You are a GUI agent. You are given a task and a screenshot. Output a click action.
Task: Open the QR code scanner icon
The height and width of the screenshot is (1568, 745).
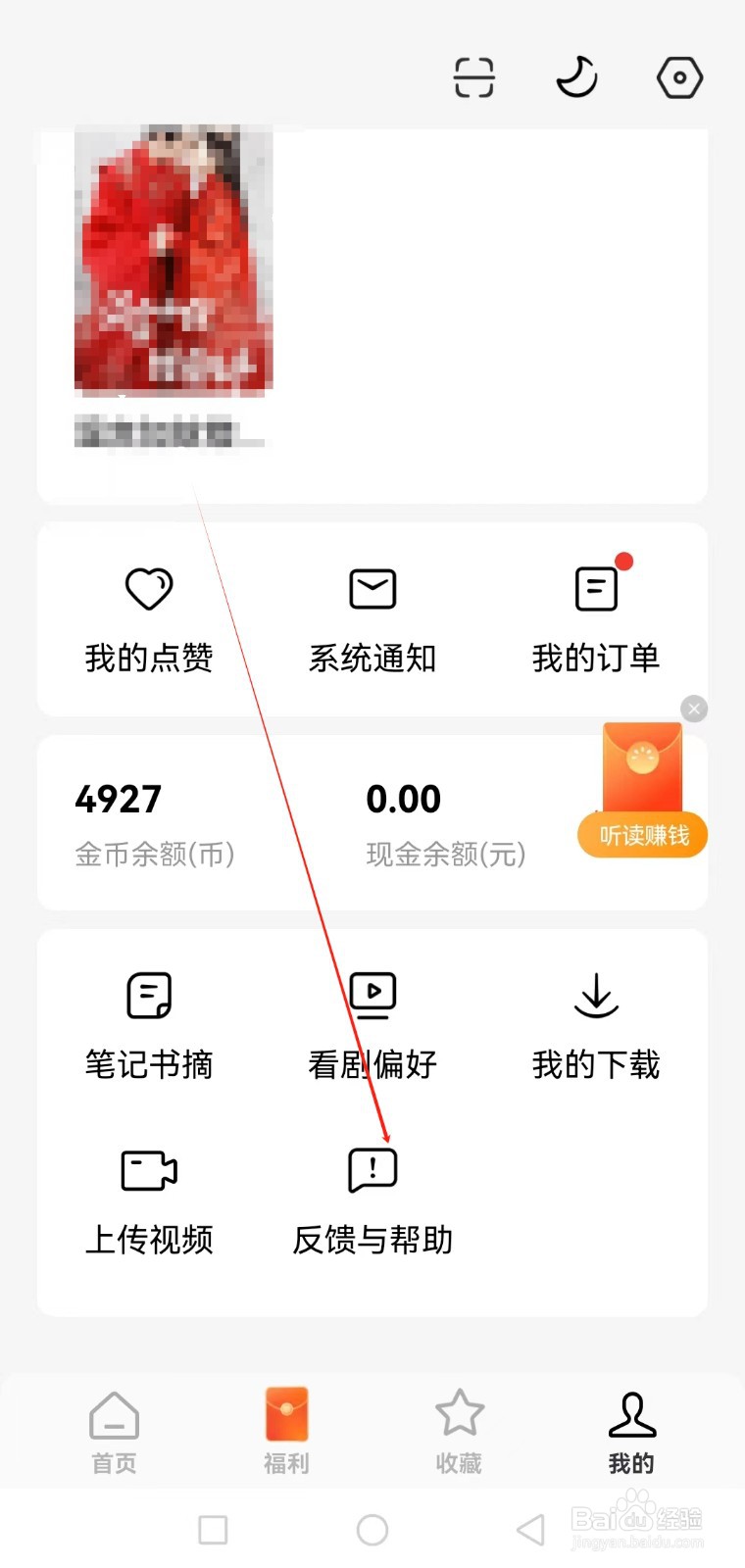[x=473, y=76]
